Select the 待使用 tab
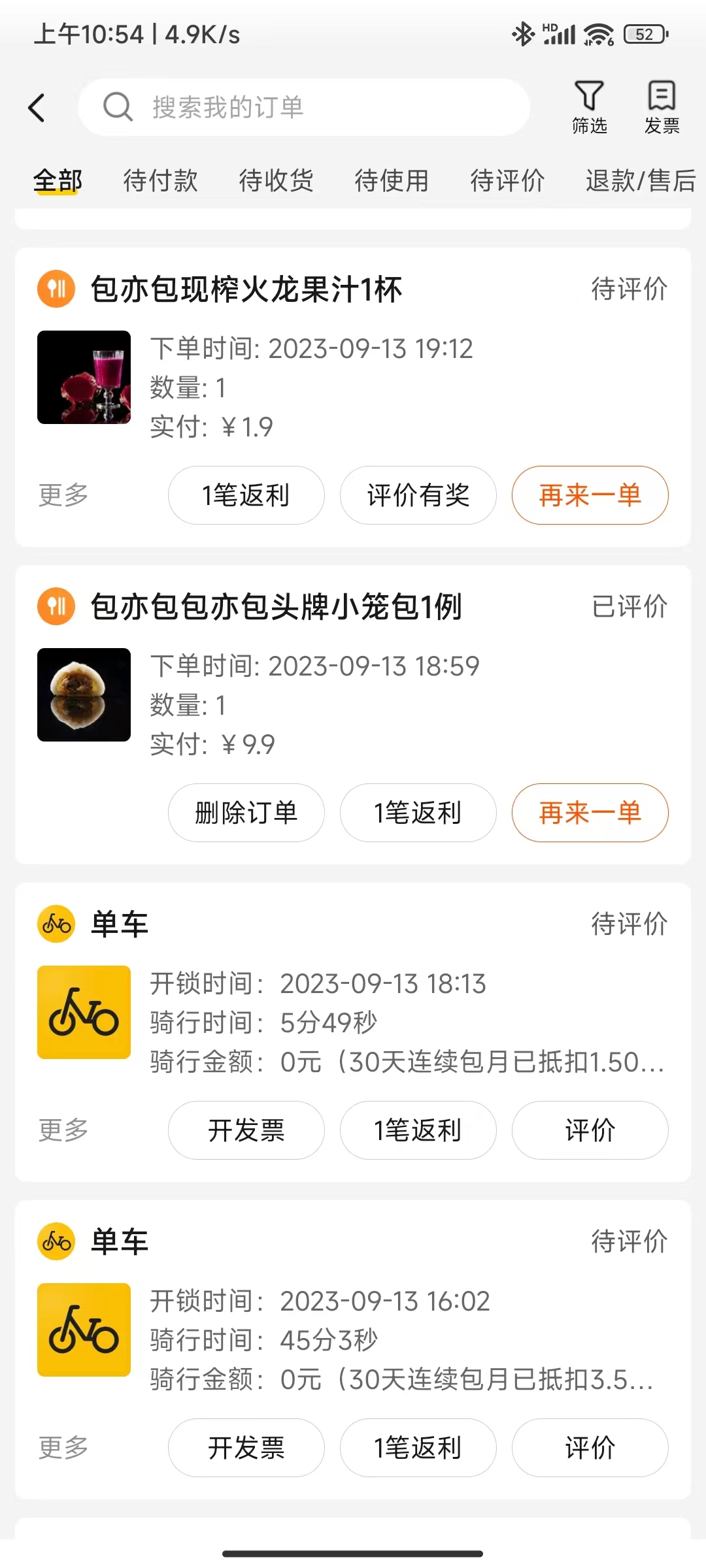706x1568 pixels. [x=392, y=180]
